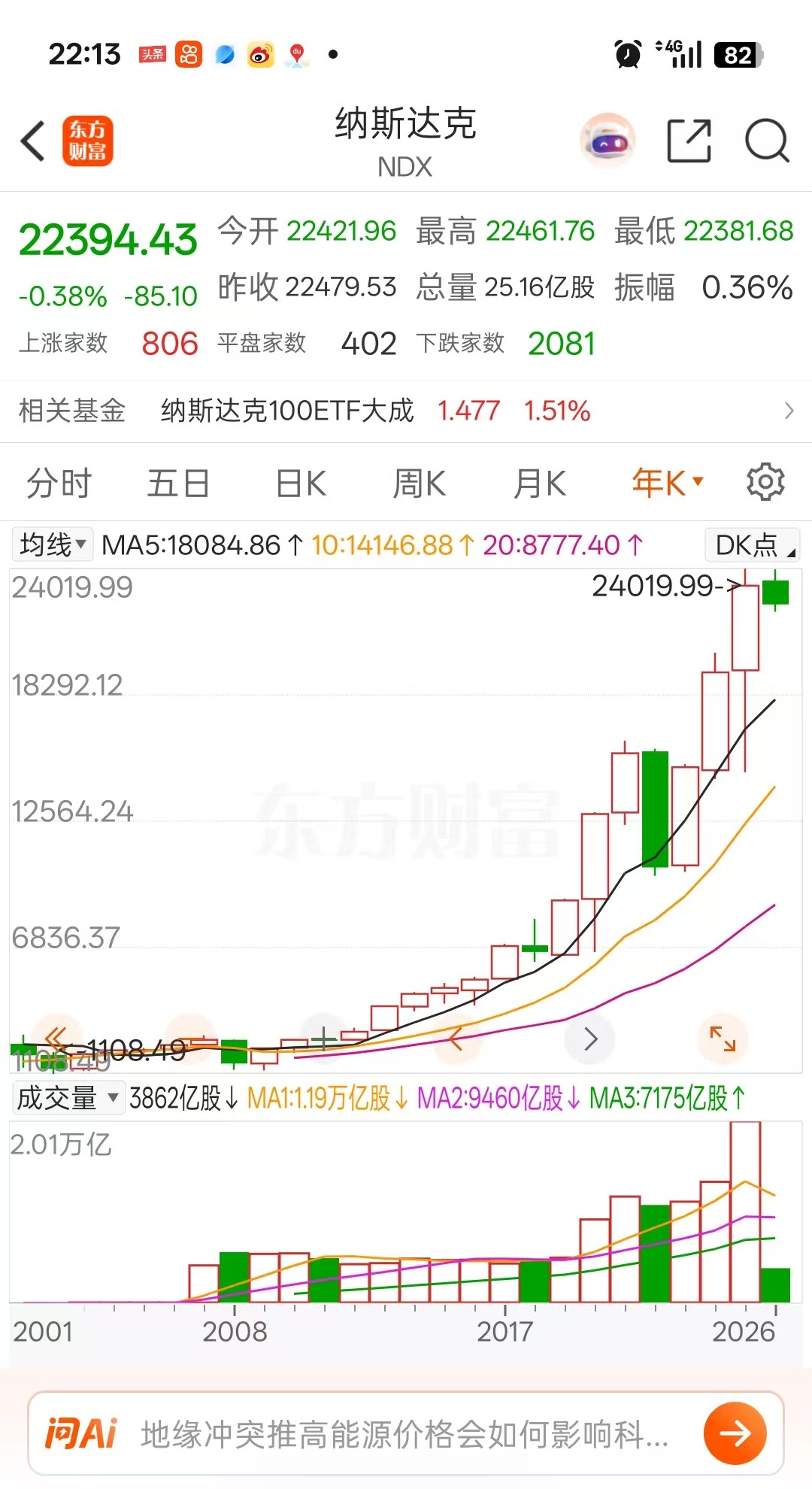Screen dimensions: 812x1489
Task: Switch to the 分时 chart tab
Action: click(x=59, y=483)
